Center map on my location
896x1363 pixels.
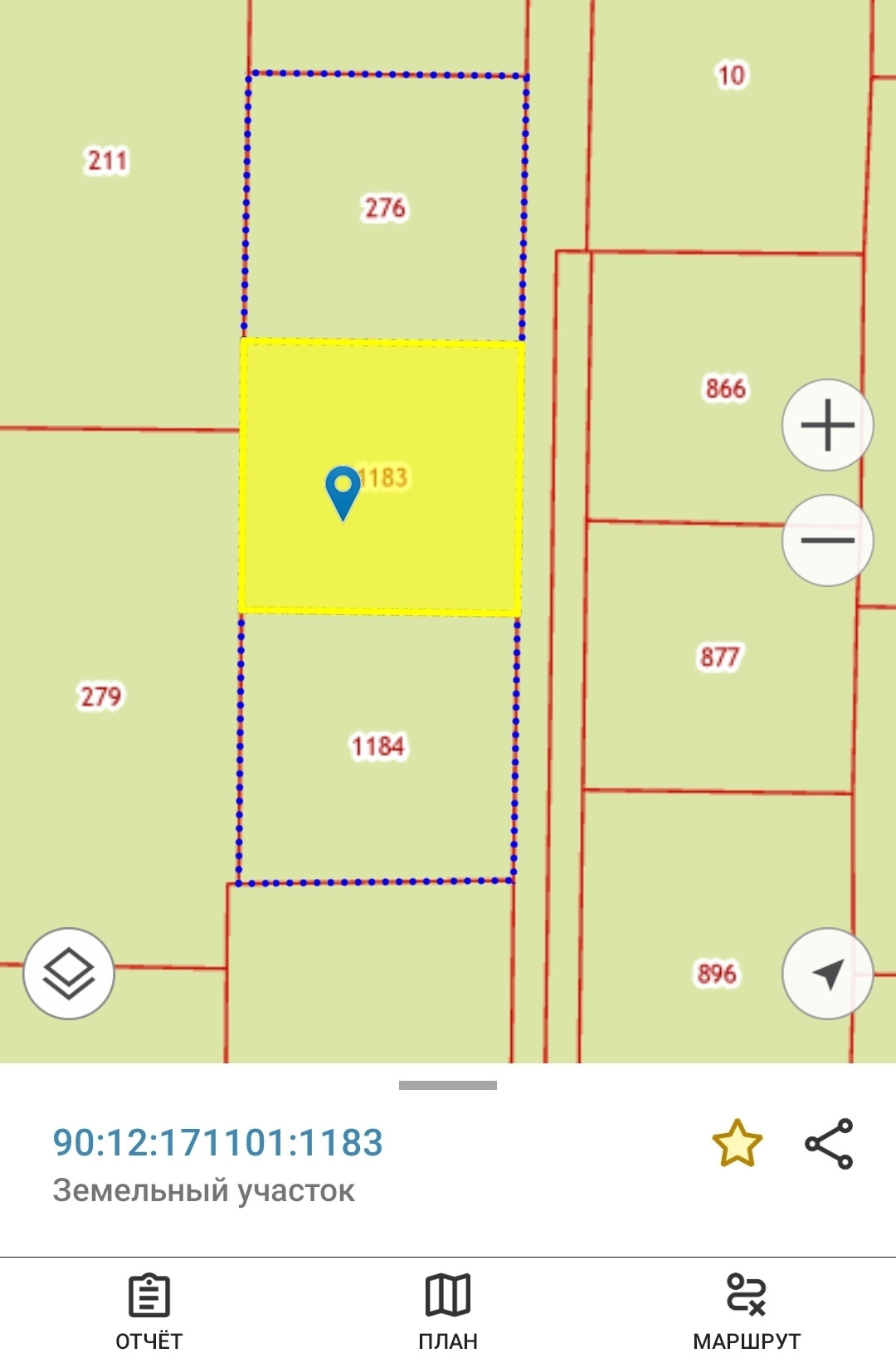[x=827, y=974]
